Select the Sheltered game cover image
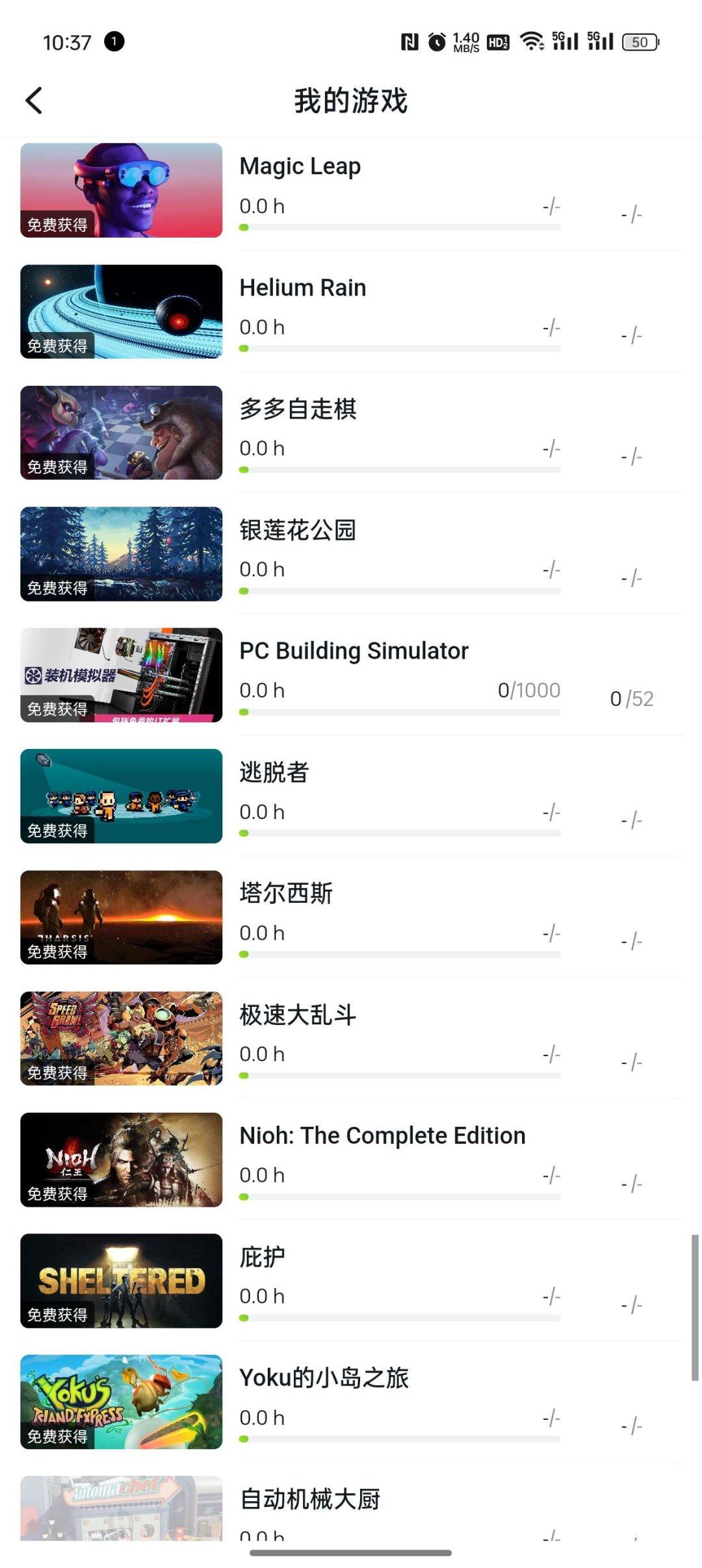Viewport: 702px width, 1568px height. tap(121, 1281)
